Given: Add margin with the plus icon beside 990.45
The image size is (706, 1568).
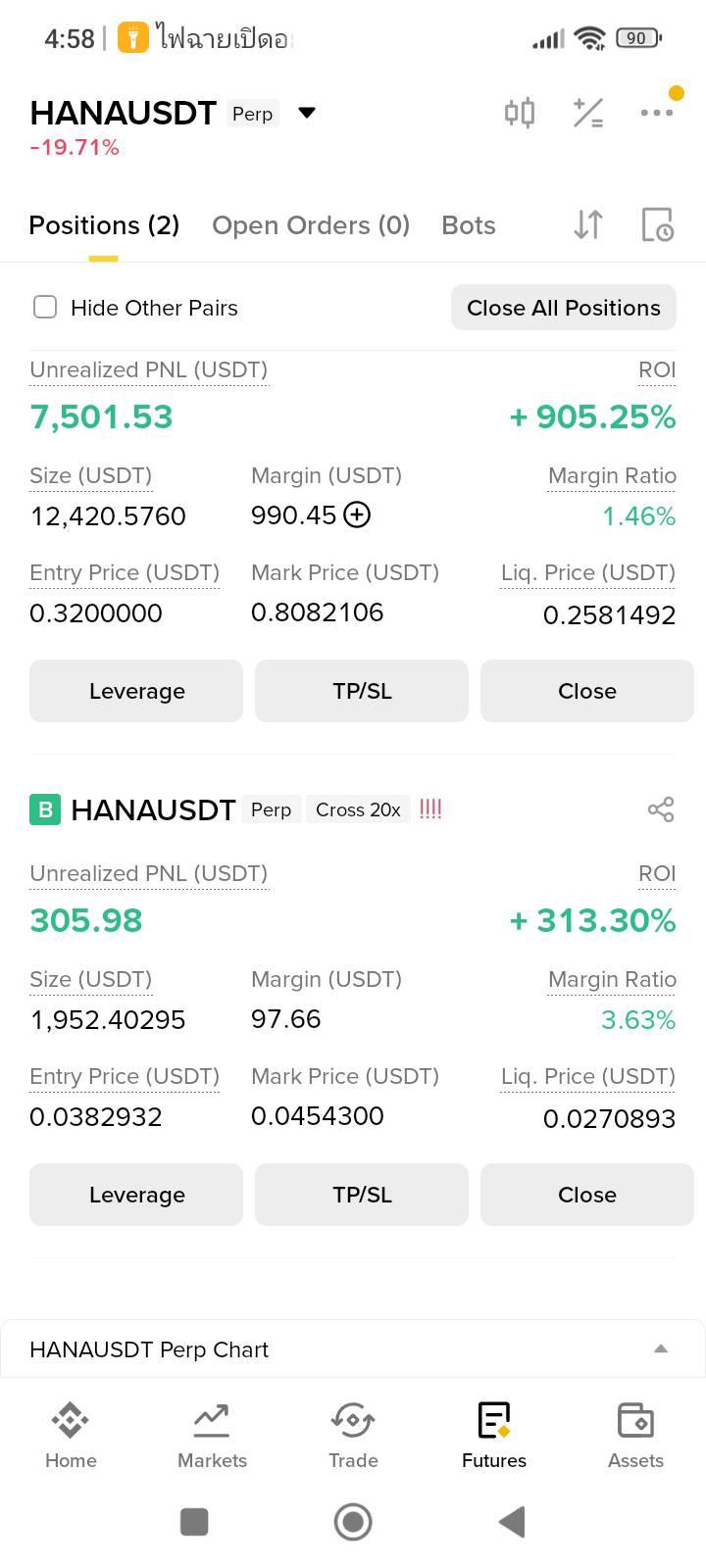Looking at the screenshot, I should (358, 514).
